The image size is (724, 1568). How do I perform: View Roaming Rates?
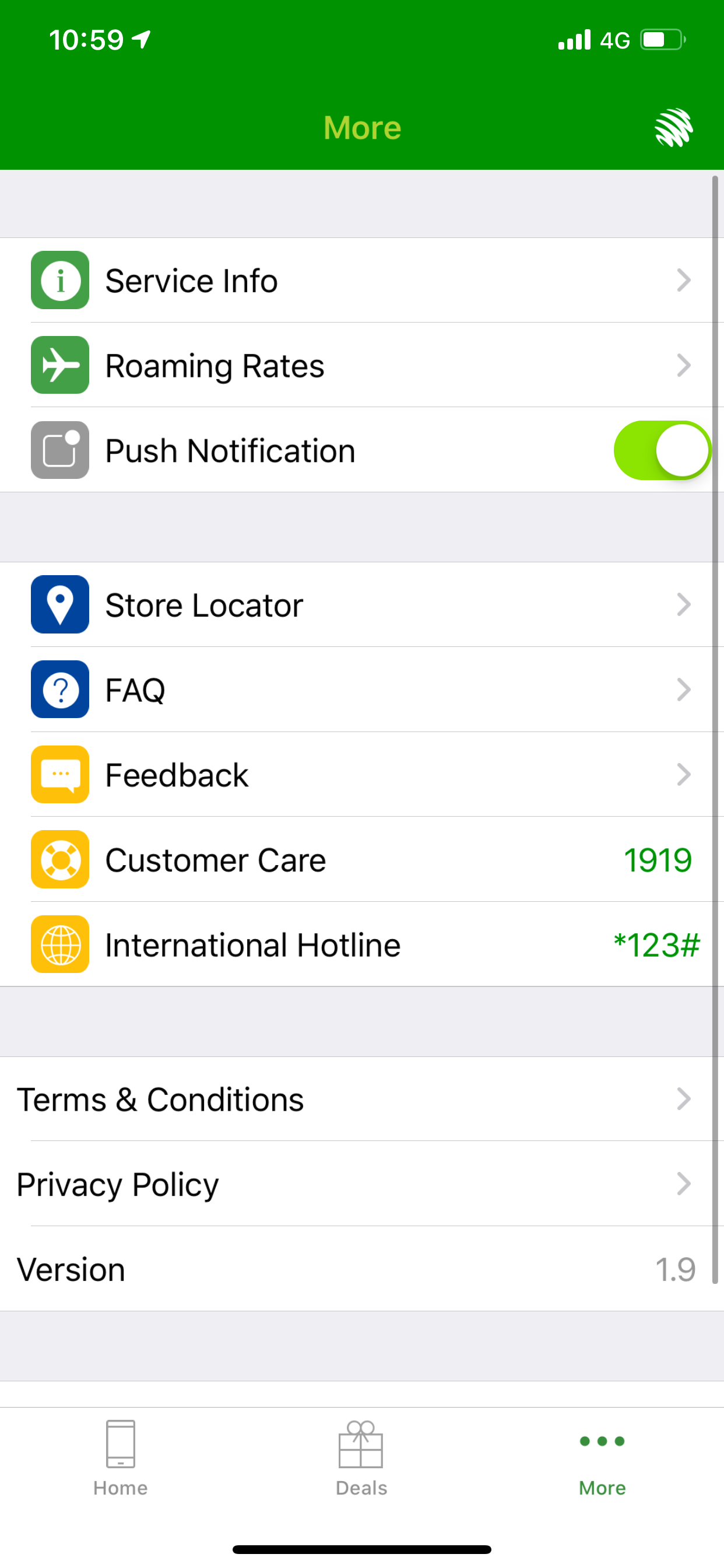pyautogui.click(x=362, y=365)
